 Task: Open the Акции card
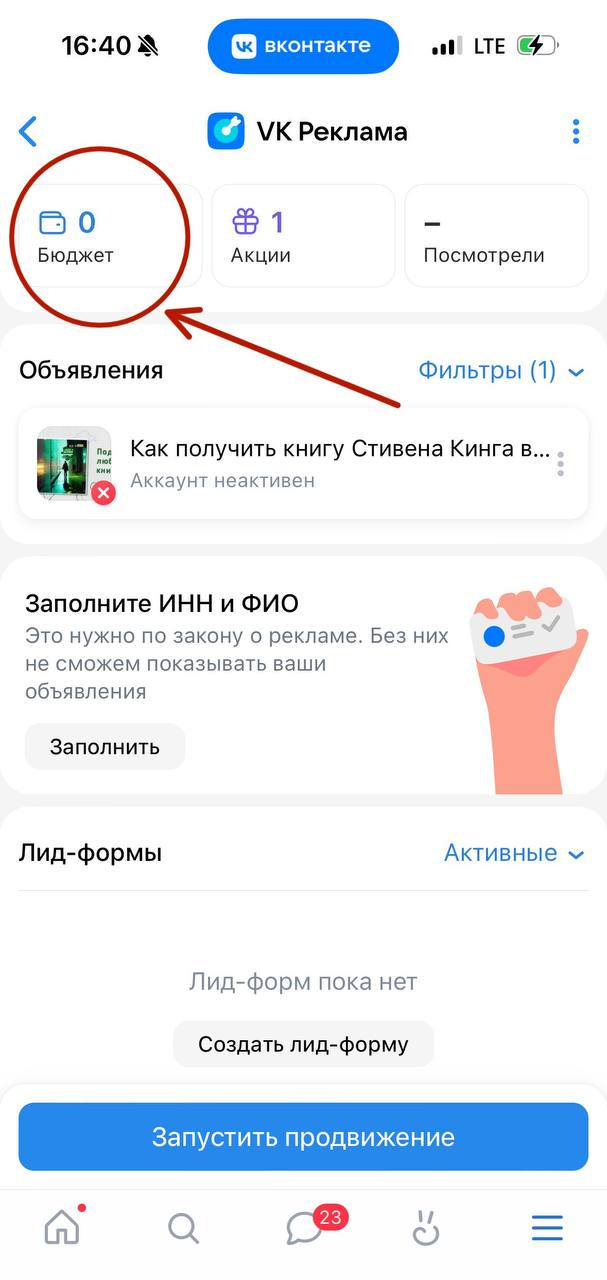(302, 236)
